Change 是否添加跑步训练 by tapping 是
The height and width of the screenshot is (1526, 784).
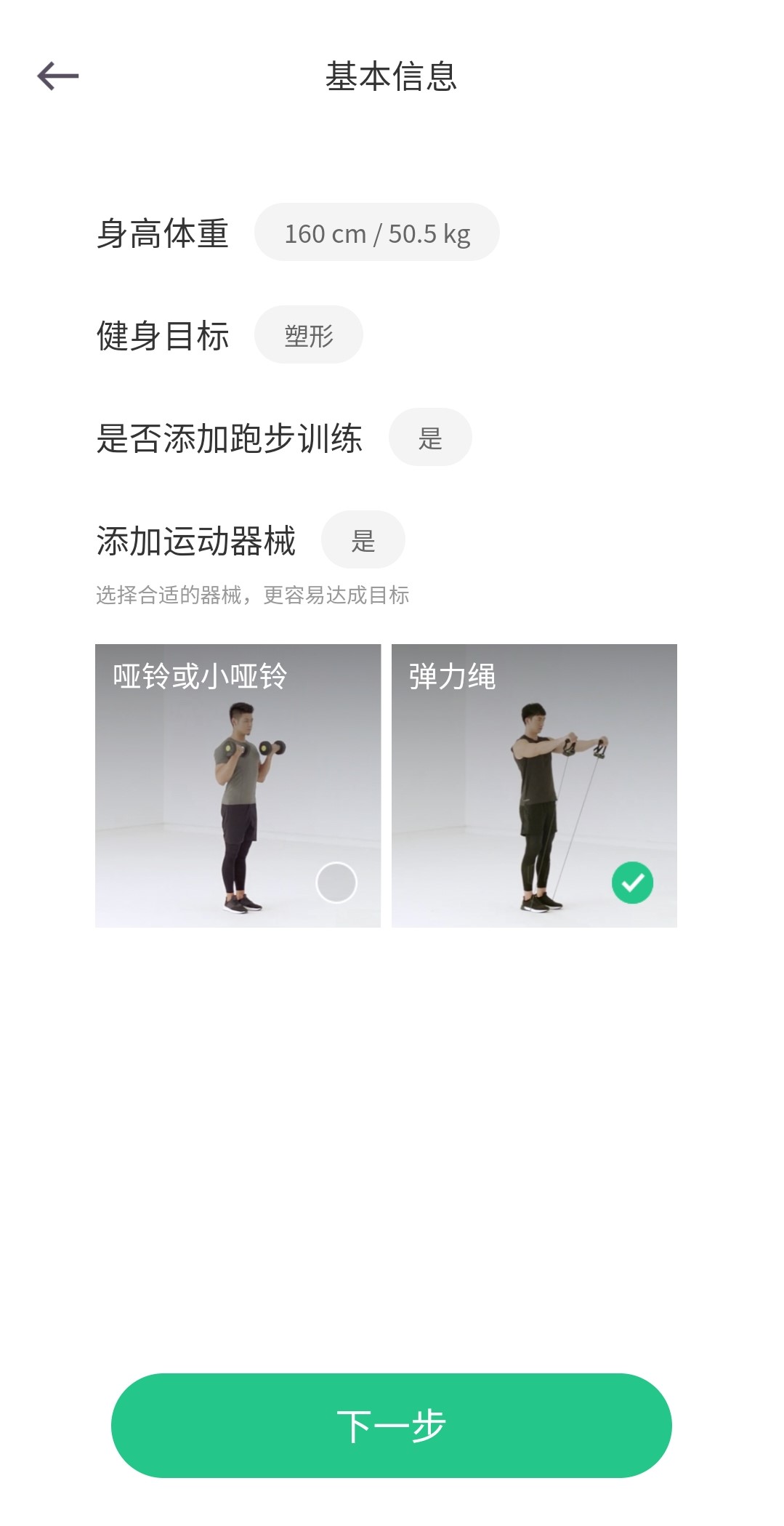point(430,436)
